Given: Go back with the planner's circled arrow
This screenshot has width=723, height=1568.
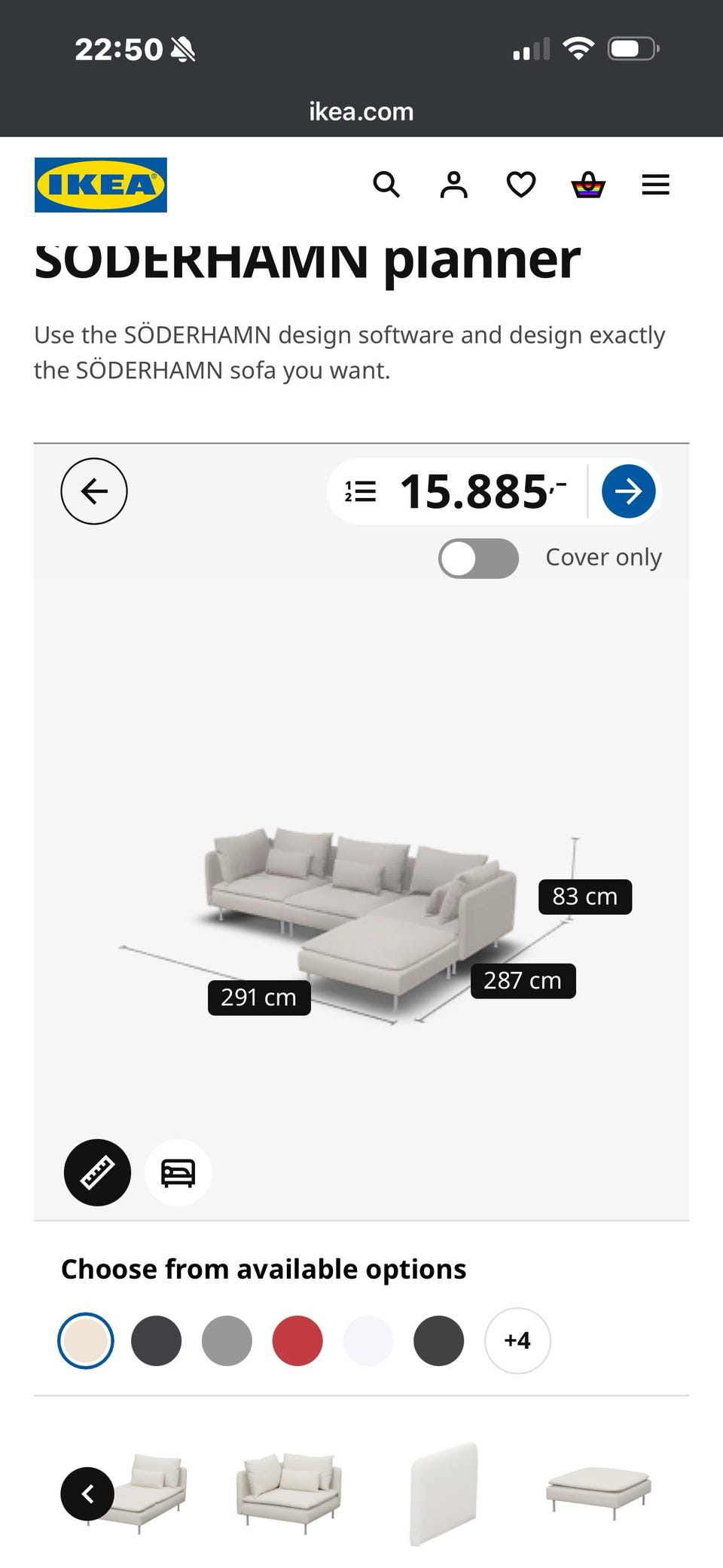Looking at the screenshot, I should (94, 491).
